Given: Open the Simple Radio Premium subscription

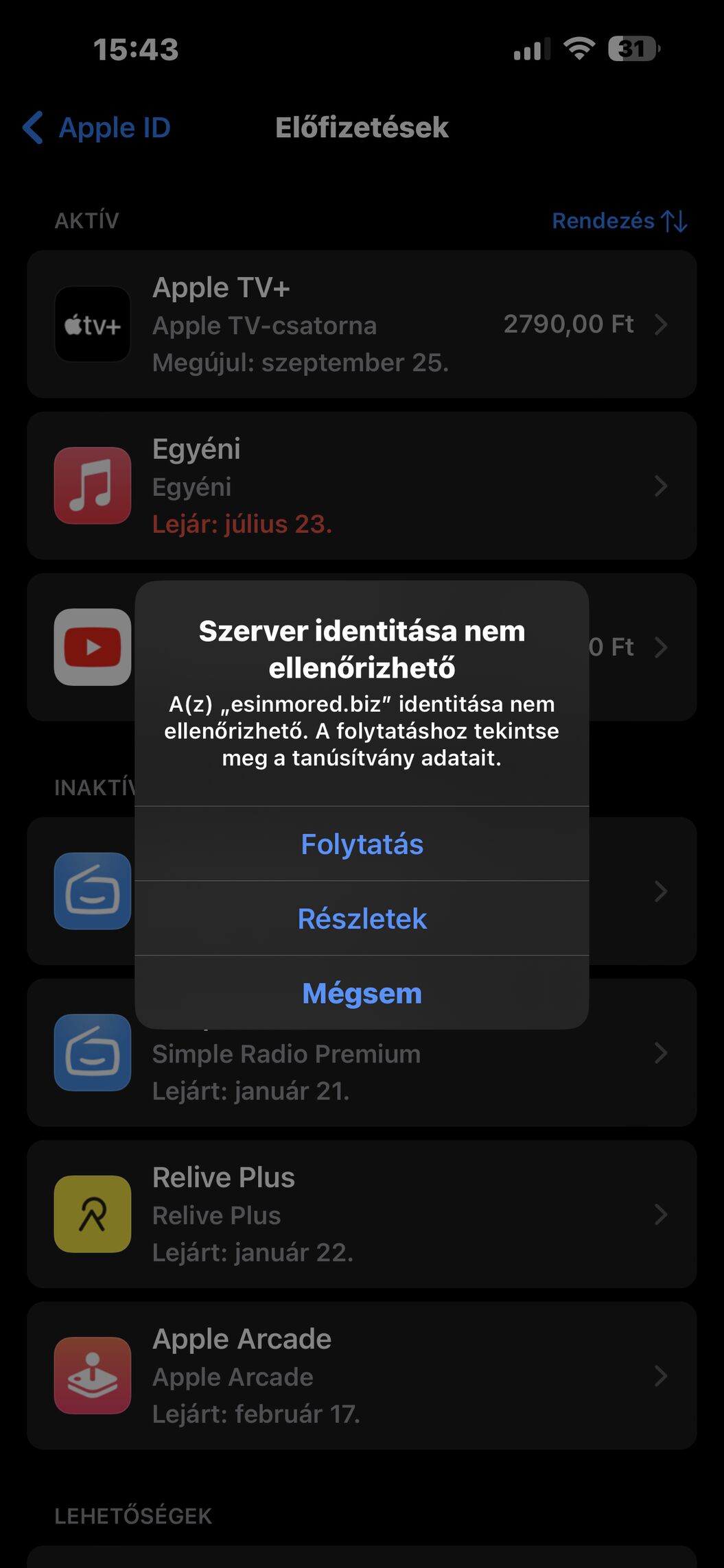Looking at the screenshot, I should 362,1053.
